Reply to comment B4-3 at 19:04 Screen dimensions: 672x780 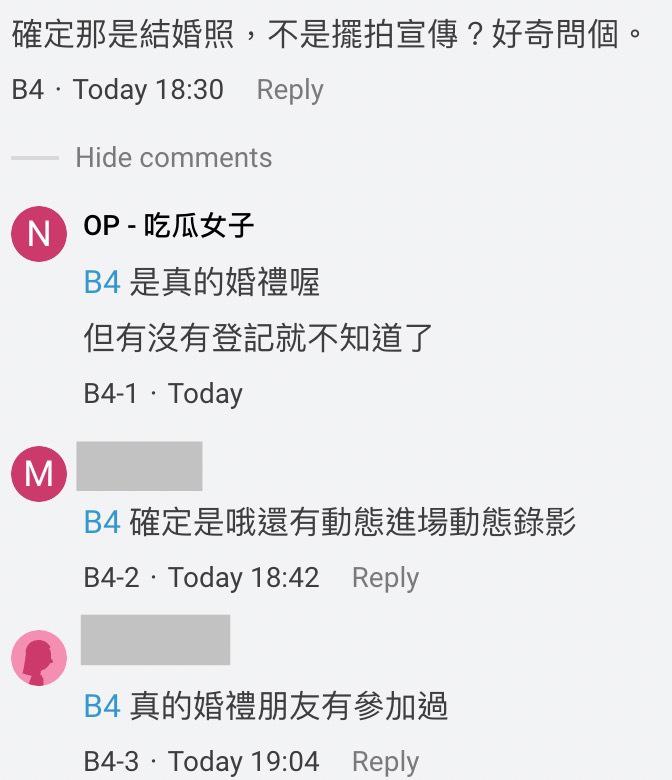[385, 762]
